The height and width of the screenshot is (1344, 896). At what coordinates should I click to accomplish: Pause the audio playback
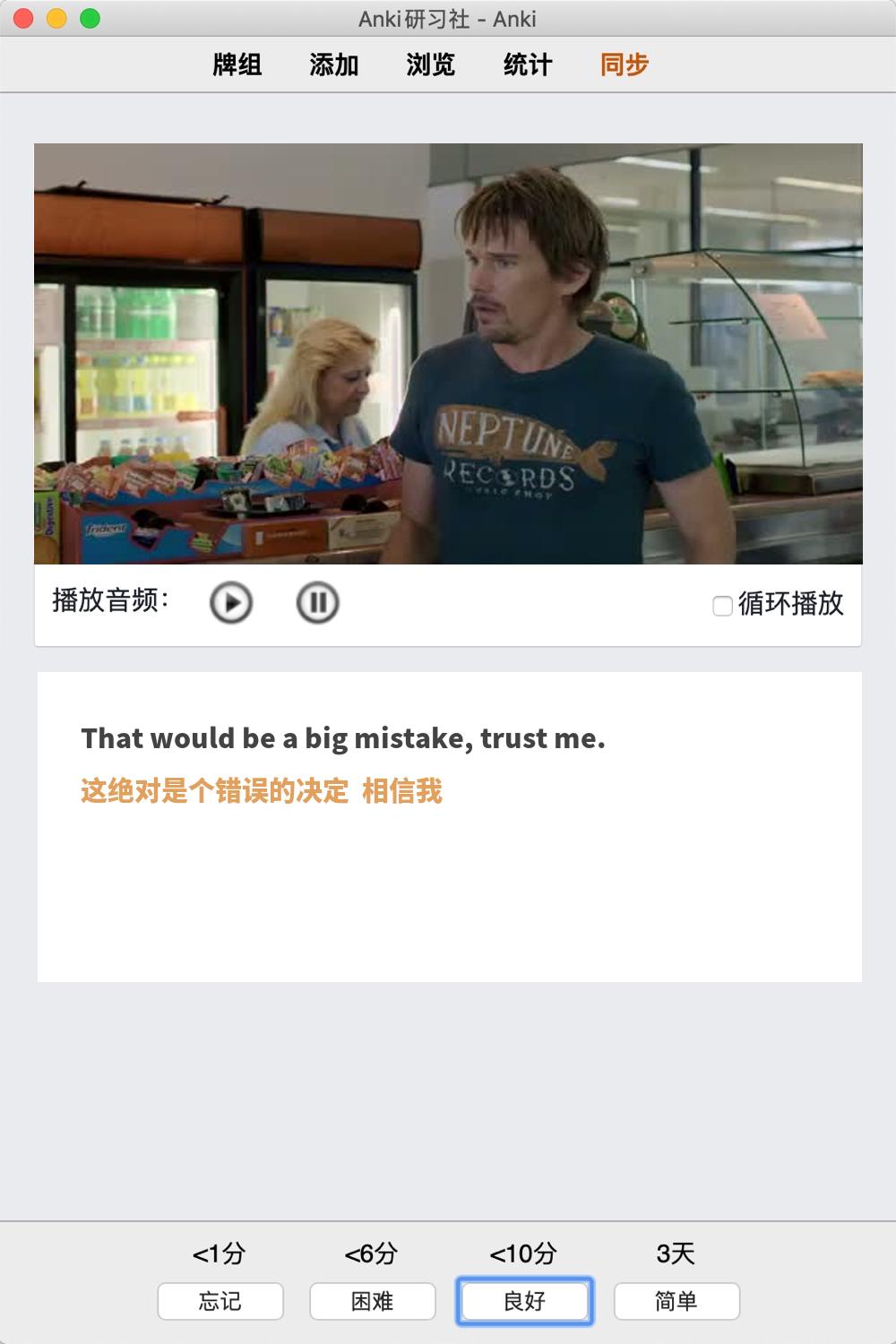[x=318, y=603]
